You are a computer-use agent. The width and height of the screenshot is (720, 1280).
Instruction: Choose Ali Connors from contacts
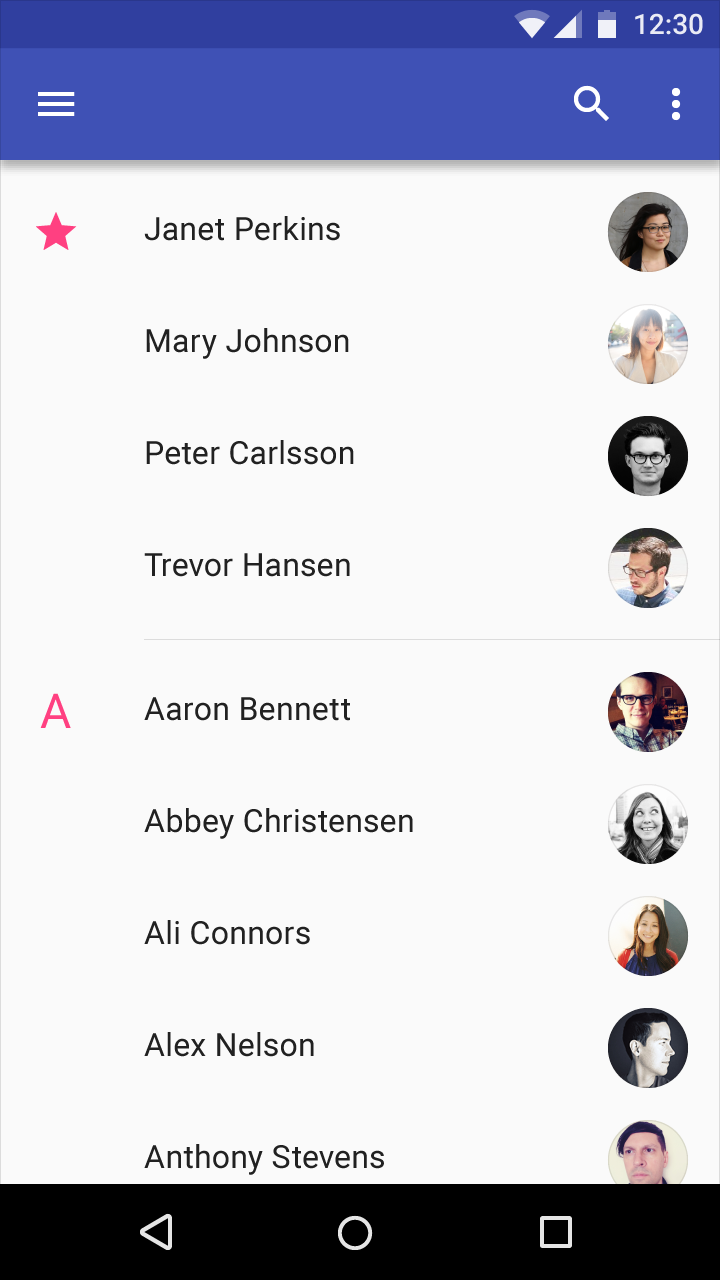(360, 936)
